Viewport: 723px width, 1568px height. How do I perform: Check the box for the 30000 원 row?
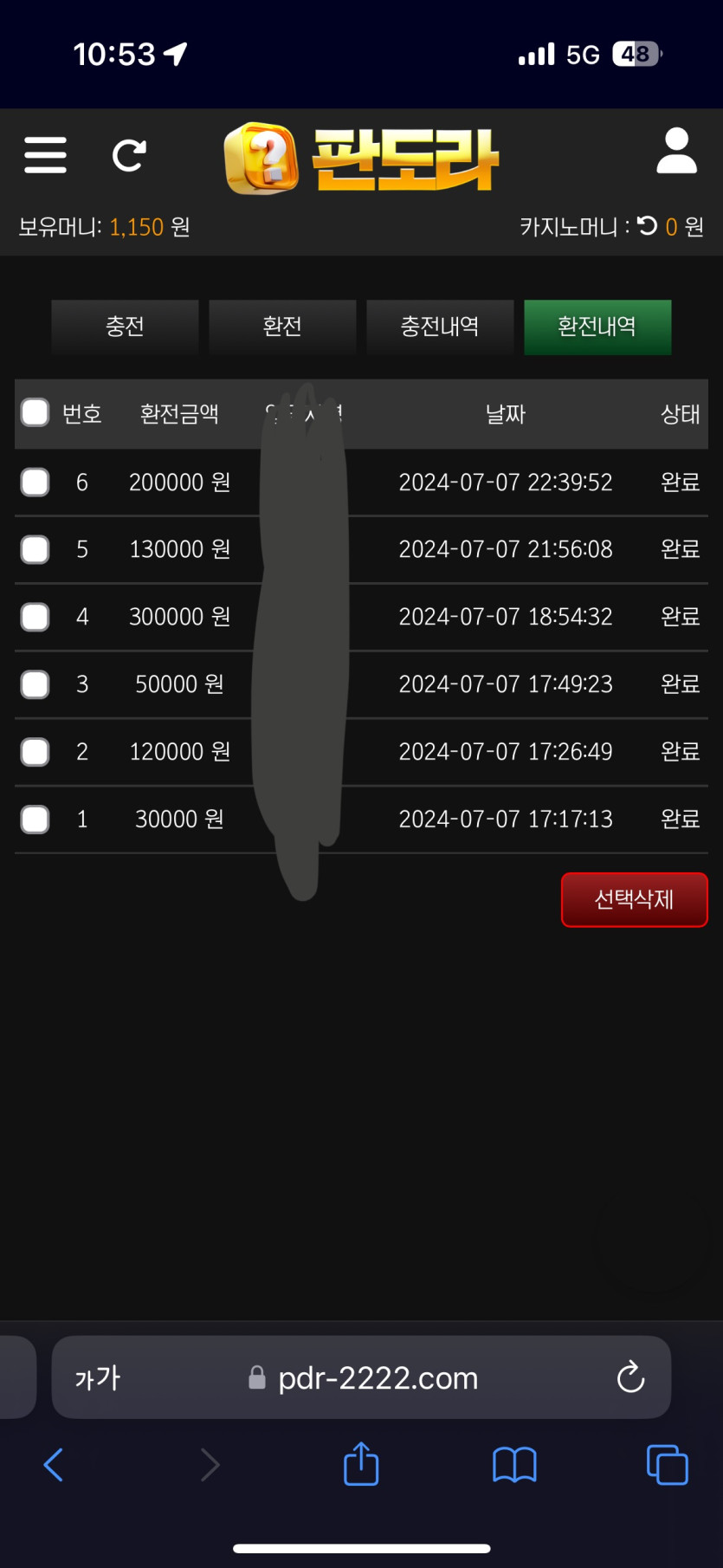click(36, 819)
